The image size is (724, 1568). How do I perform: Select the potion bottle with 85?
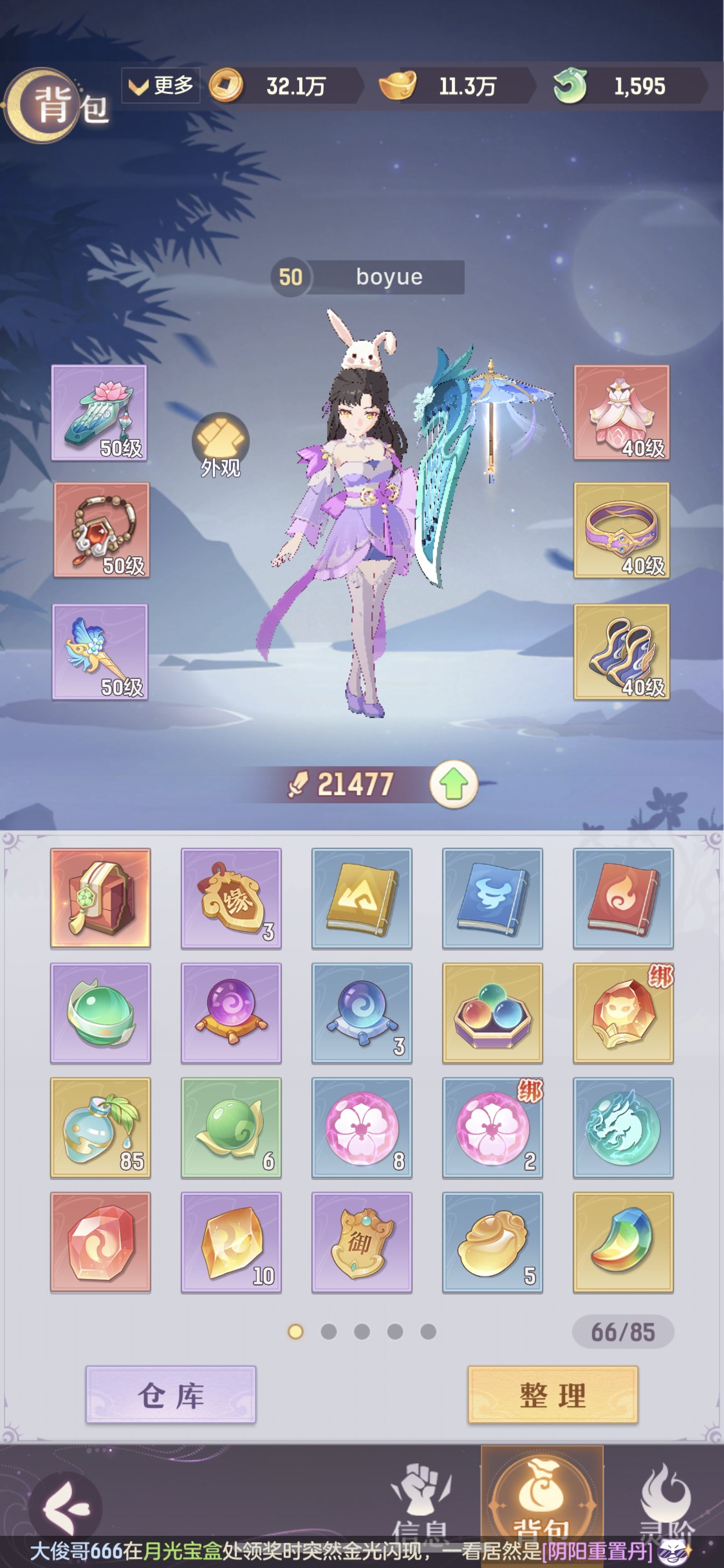100,1128
